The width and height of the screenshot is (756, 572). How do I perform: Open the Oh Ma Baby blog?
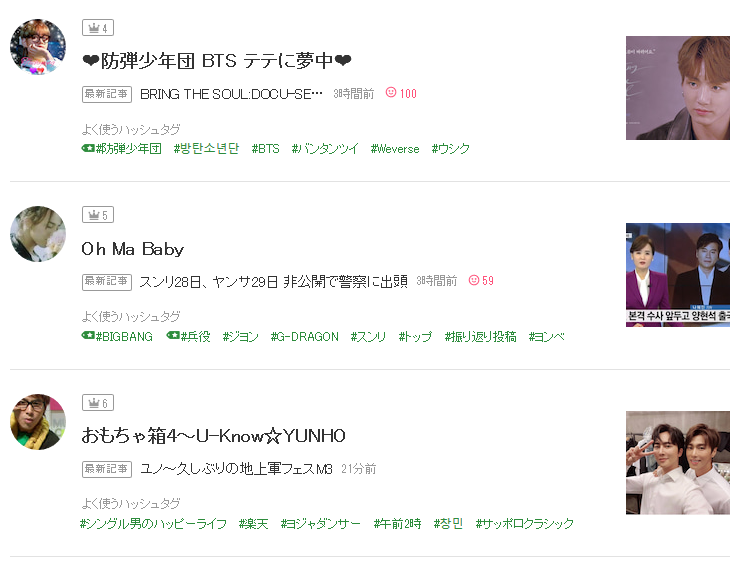click(x=133, y=249)
